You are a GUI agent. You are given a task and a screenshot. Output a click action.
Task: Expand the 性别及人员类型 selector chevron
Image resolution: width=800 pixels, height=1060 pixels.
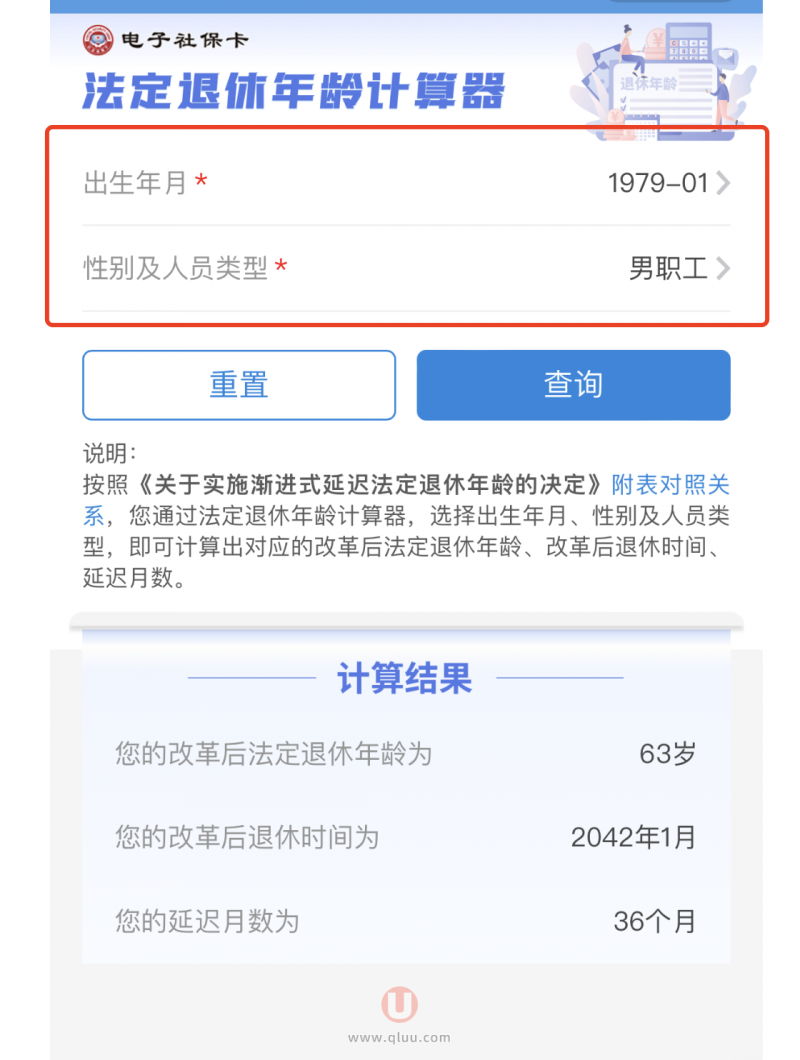727,268
